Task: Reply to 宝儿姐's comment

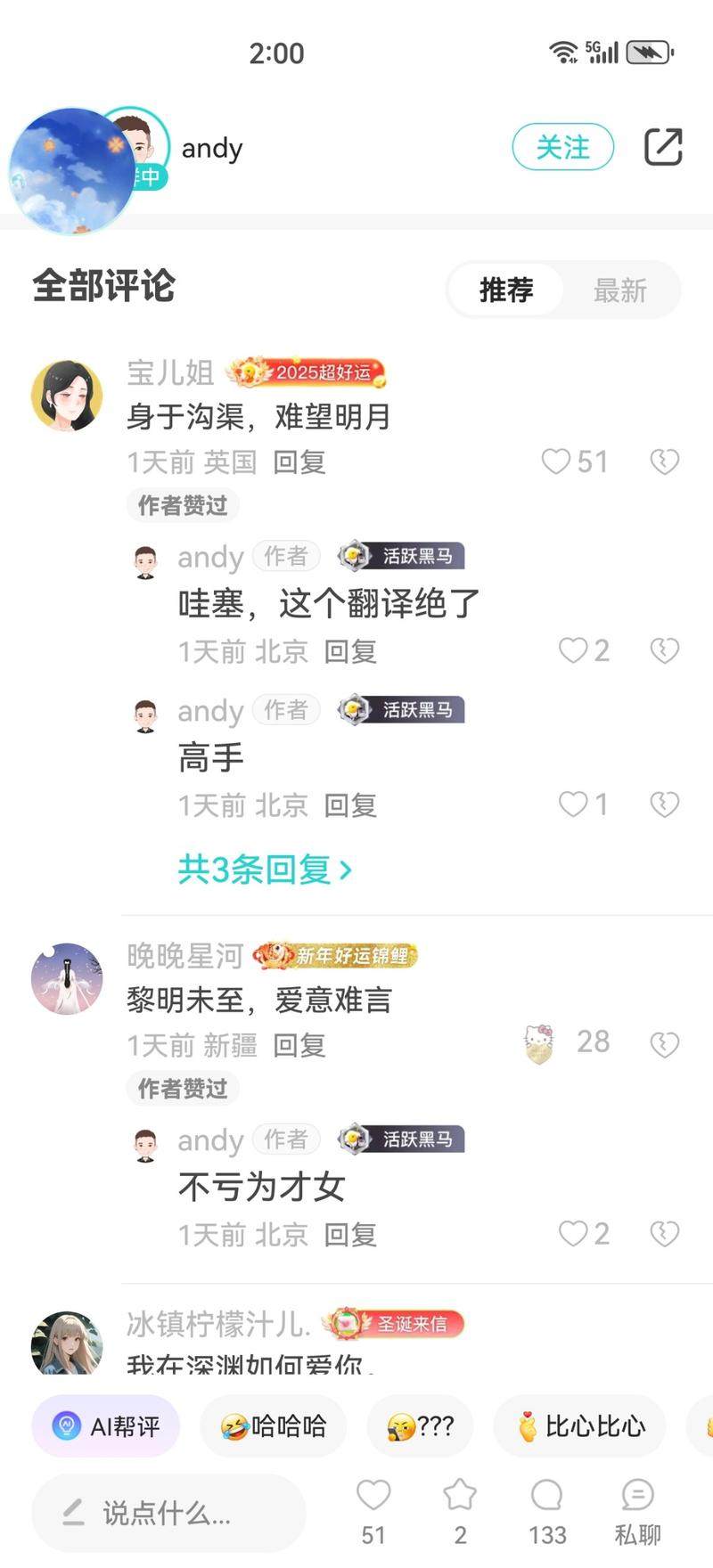Action: click(299, 462)
